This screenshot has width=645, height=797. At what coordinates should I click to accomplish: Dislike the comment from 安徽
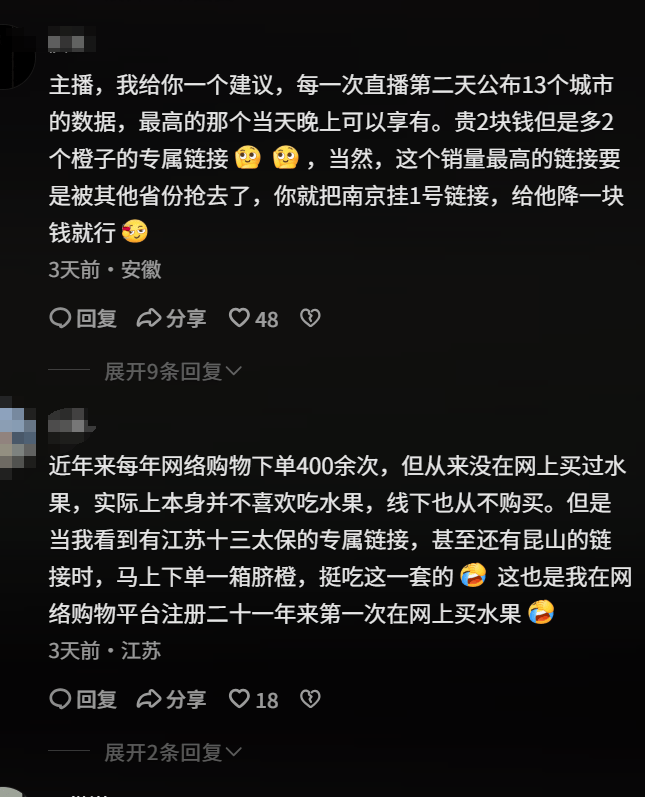(311, 319)
